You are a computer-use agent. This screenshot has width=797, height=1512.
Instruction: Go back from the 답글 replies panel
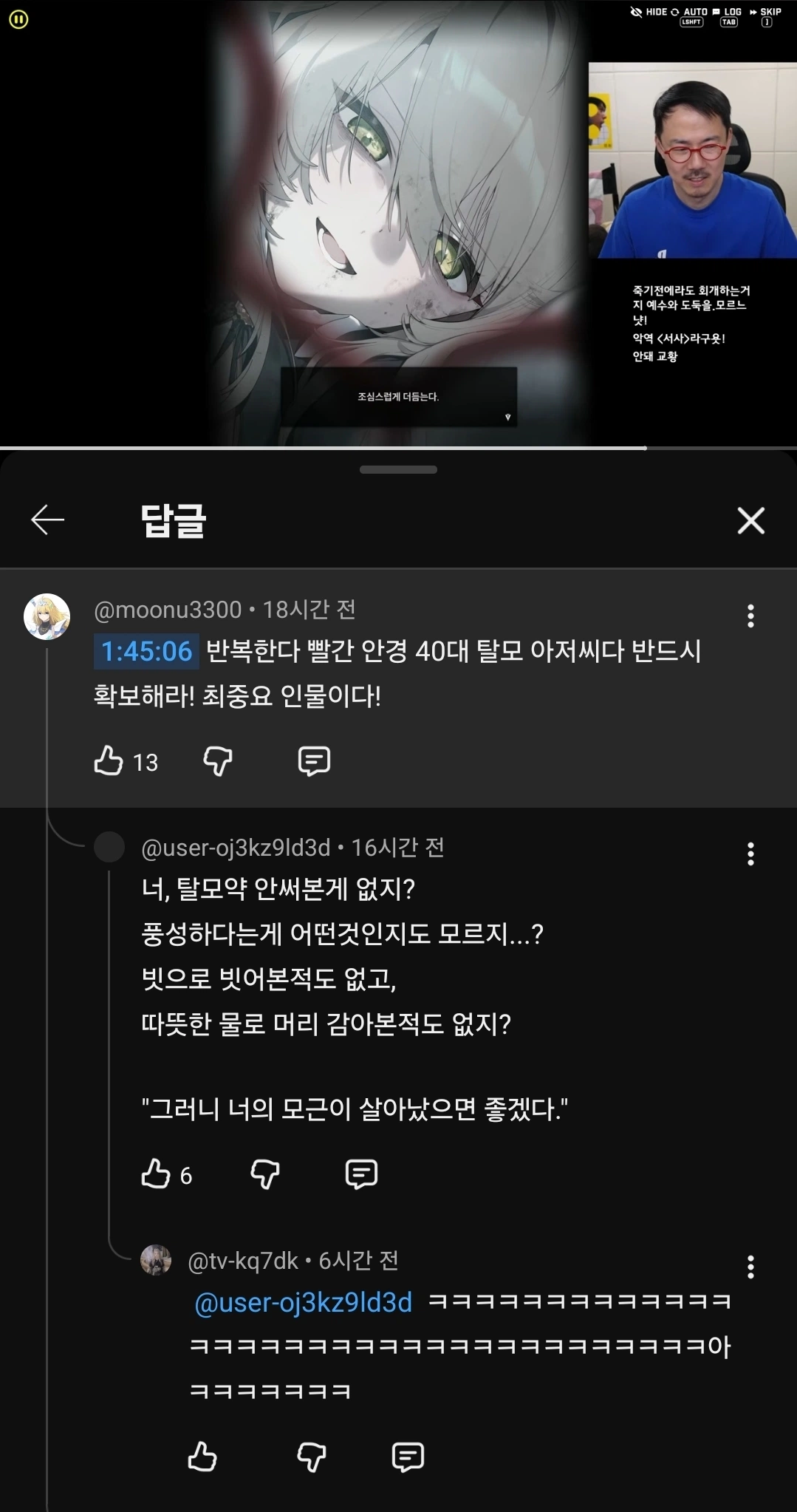pyautogui.click(x=48, y=520)
